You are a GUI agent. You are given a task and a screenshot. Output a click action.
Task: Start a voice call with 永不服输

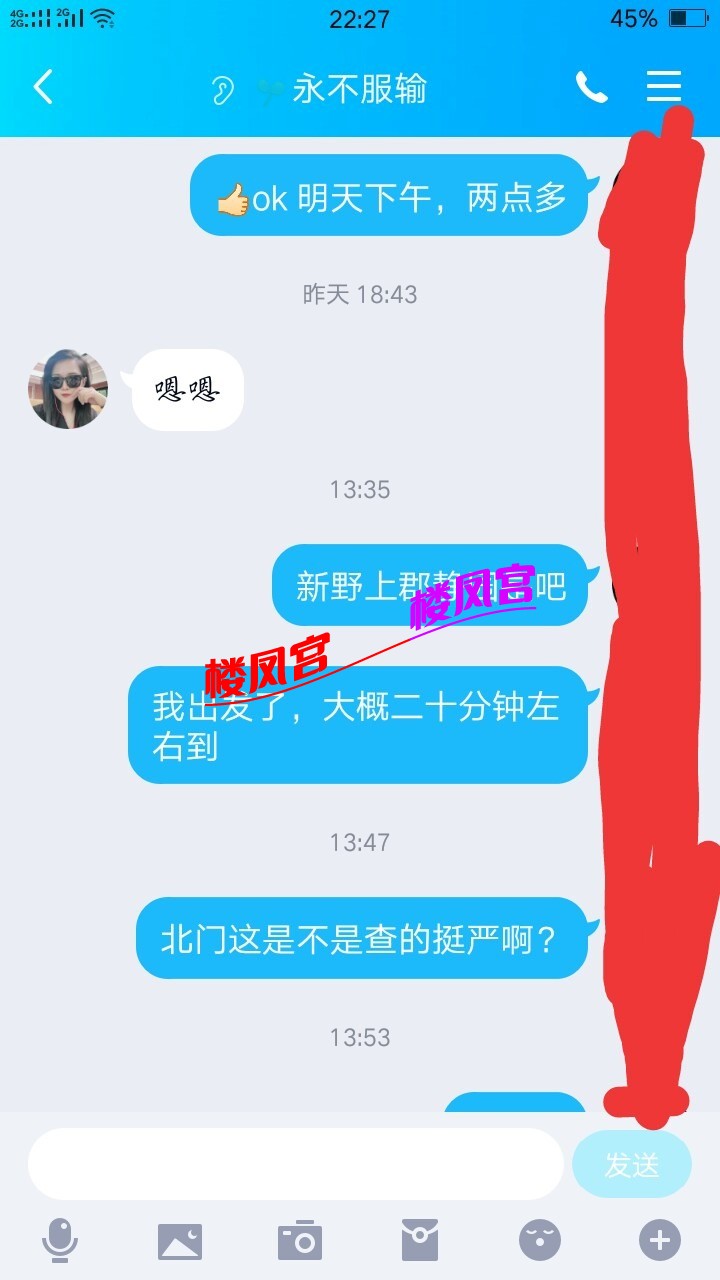[591, 88]
